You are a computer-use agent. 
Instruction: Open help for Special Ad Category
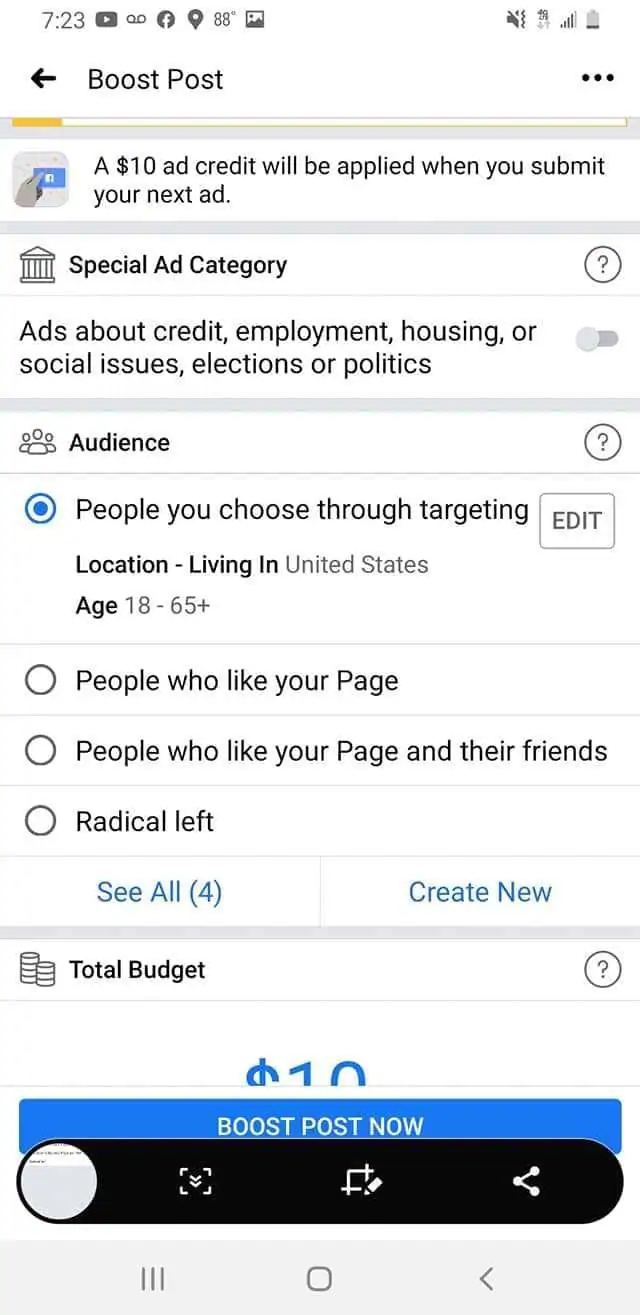pyautogui.click(x=601, y=266)
